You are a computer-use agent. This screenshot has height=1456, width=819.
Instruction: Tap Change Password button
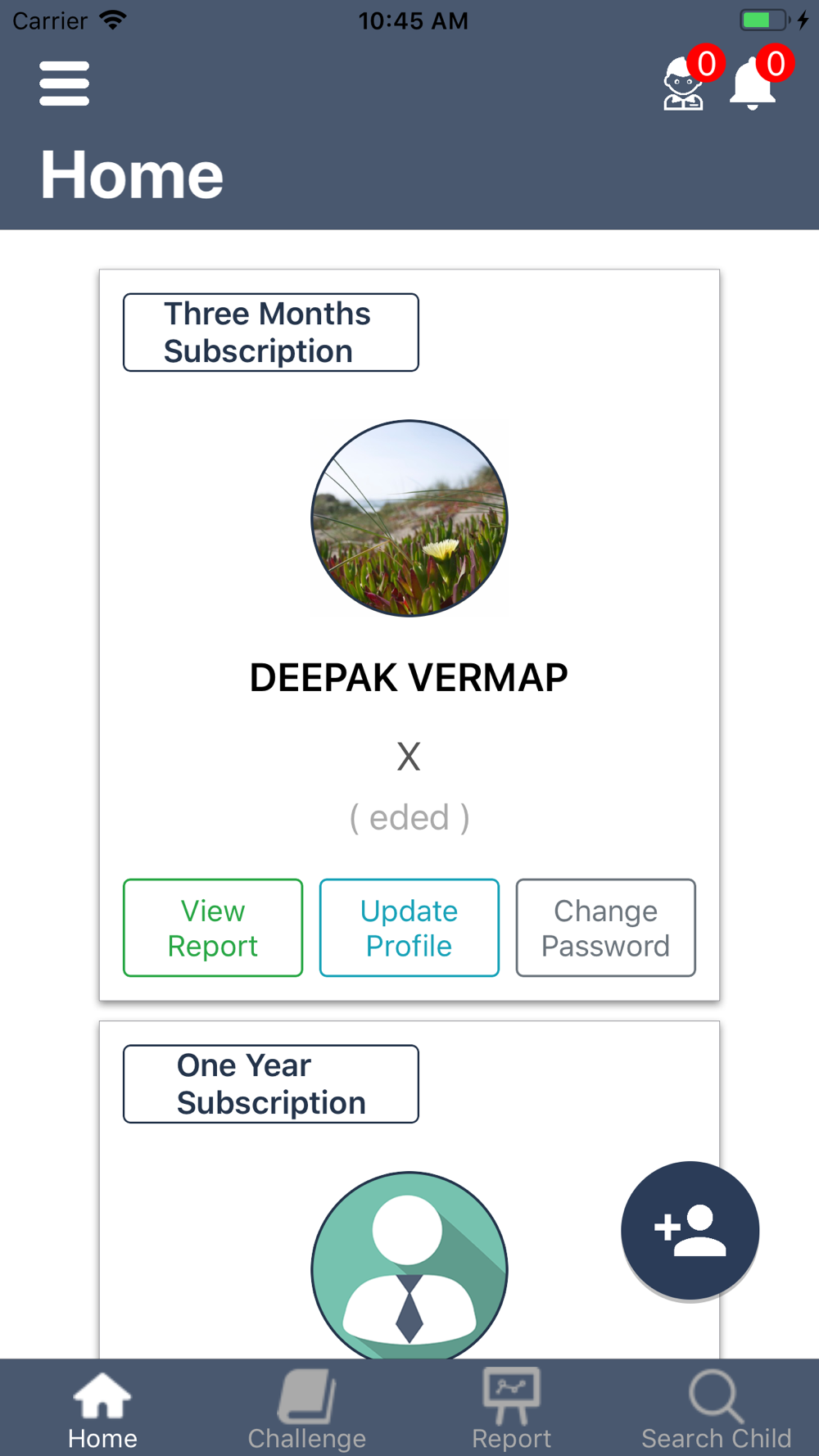[x=606, y=928]
